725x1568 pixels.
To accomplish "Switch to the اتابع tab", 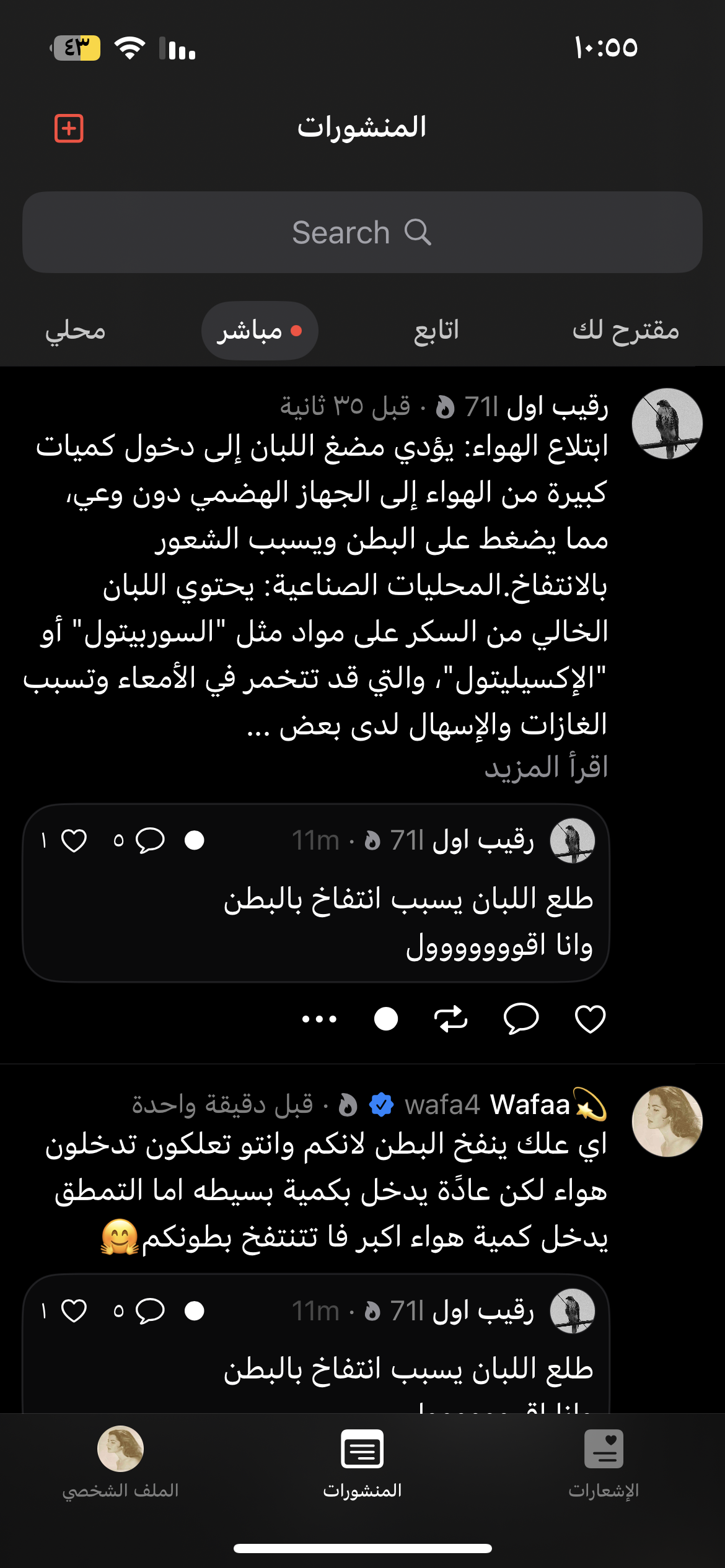I will pos(437,331).
